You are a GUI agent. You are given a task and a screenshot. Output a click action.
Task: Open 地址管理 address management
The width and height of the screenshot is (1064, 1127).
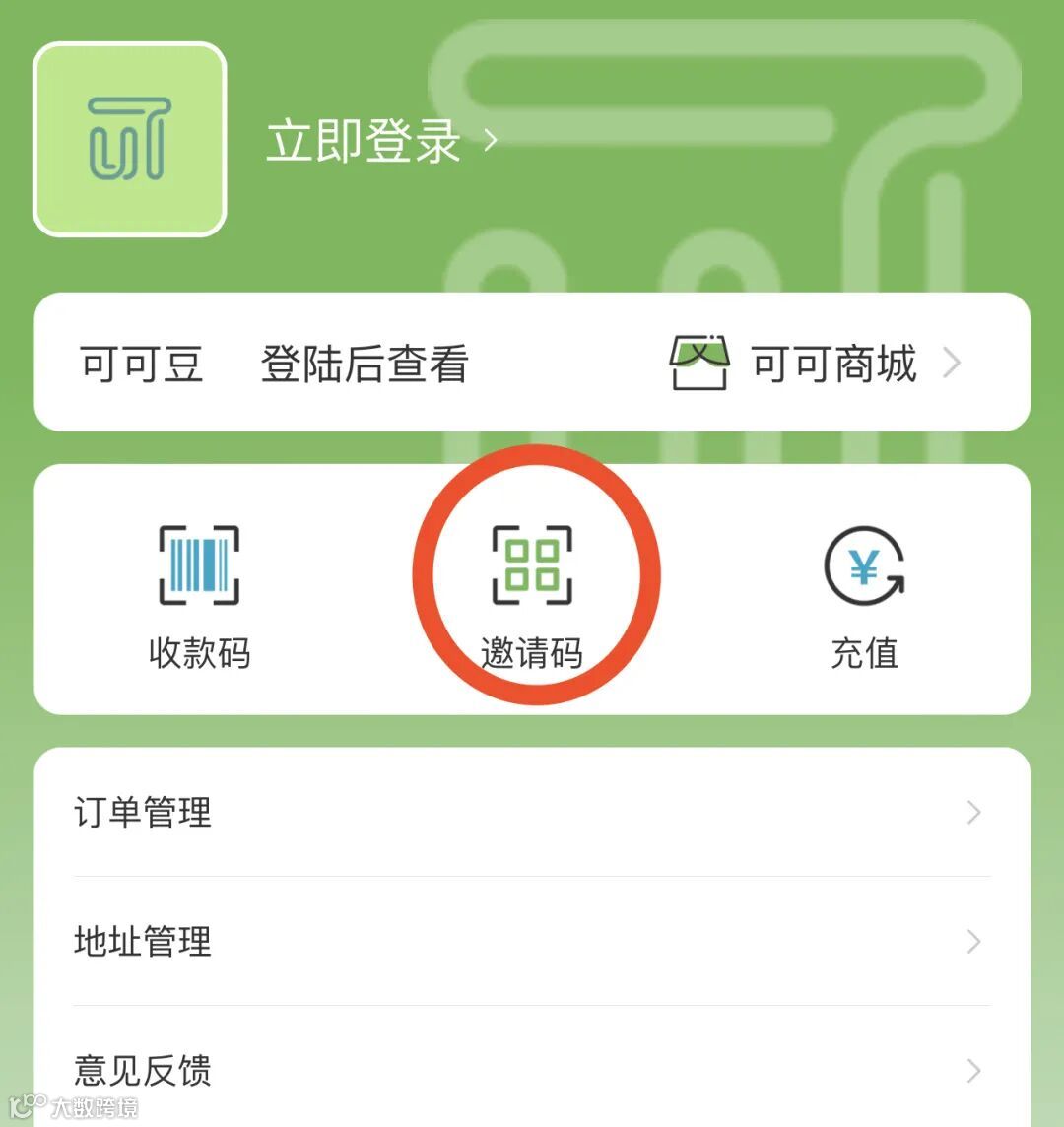[x=532, y=941]
